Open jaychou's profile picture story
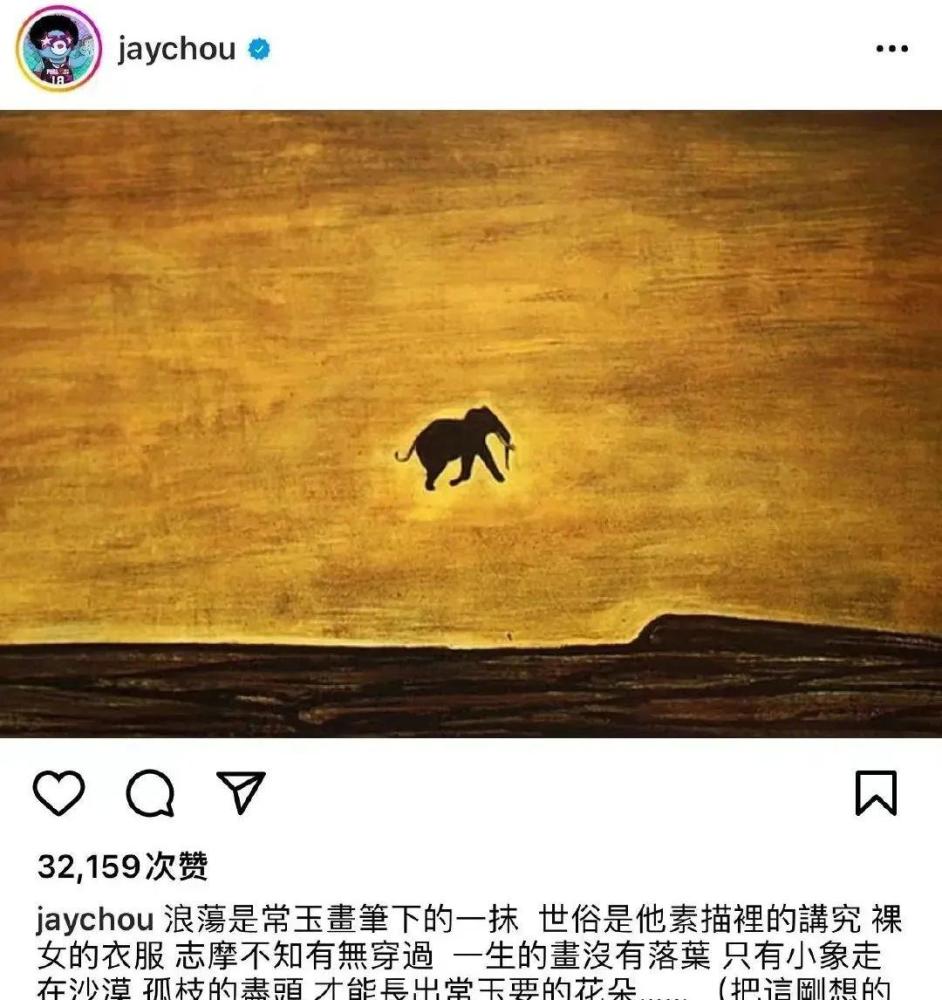The width and height of the screenshot is (942, 1000). click(58, 48)
